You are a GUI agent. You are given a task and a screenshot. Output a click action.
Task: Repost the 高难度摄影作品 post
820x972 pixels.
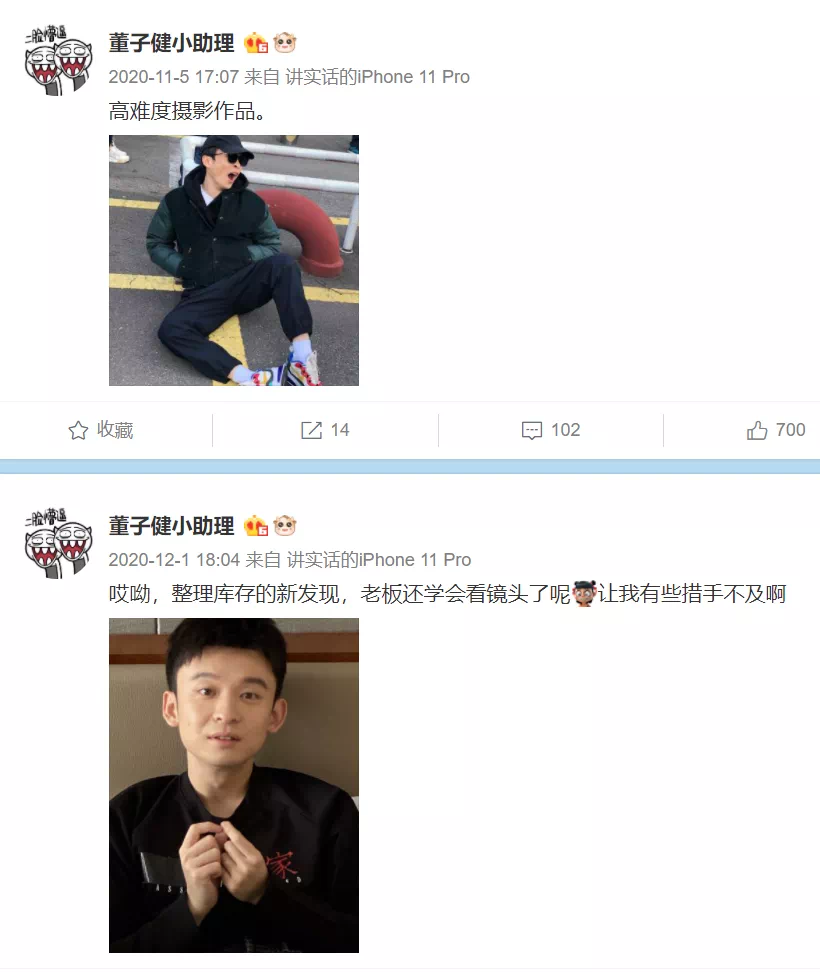[325, 430]
